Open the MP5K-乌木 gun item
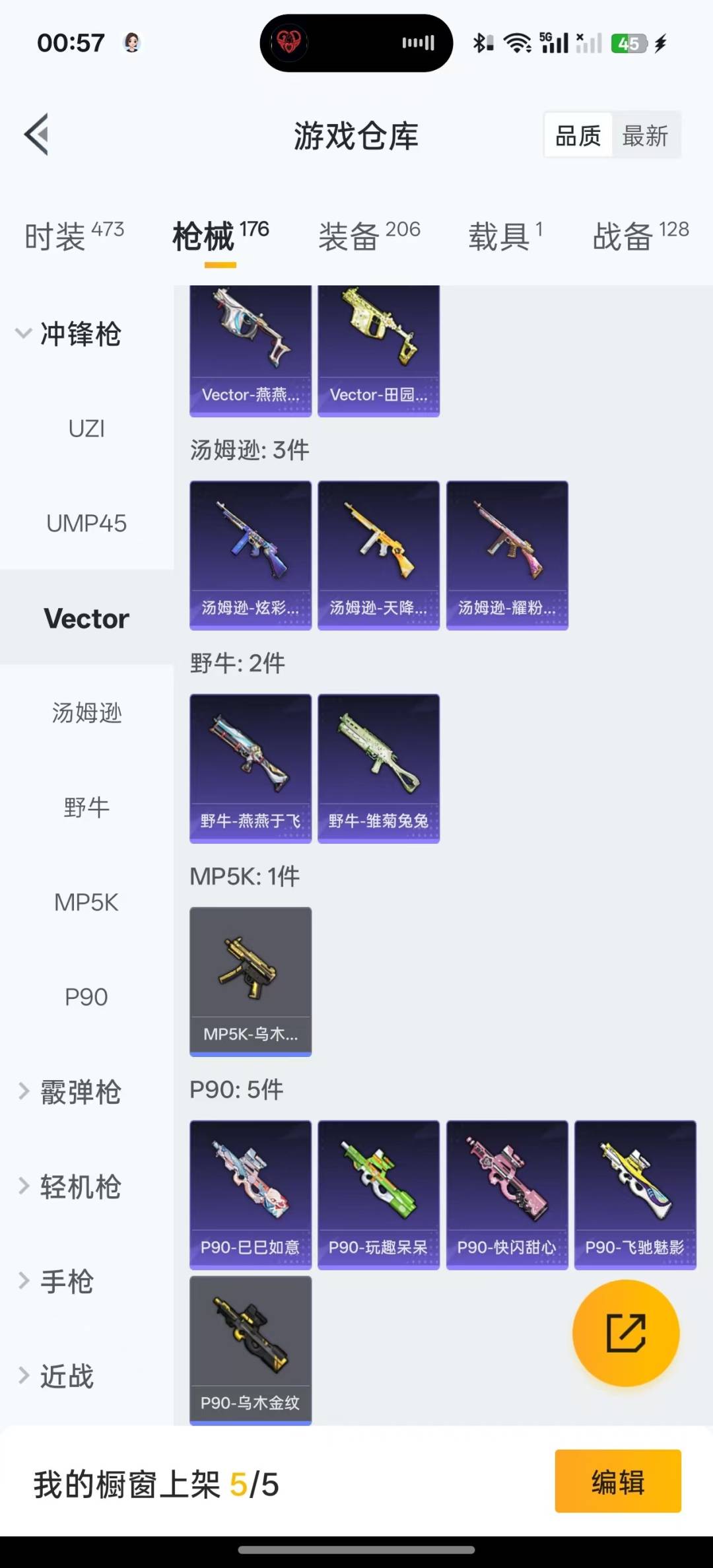This screenshot has height=1568, width=713. coord(250,982)
